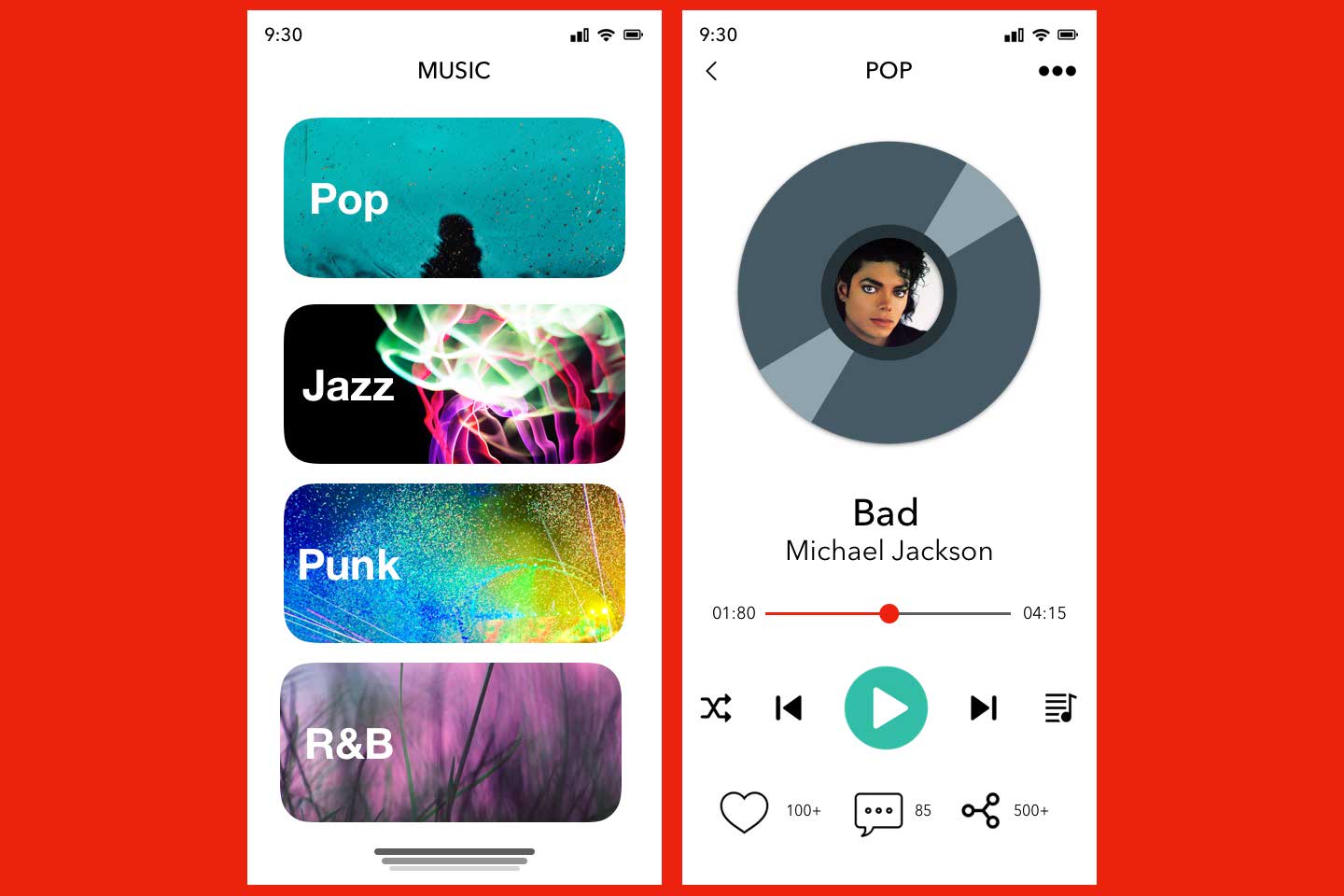
Task: Share this song
Action: pyautogui.click(x=981, y=811)
